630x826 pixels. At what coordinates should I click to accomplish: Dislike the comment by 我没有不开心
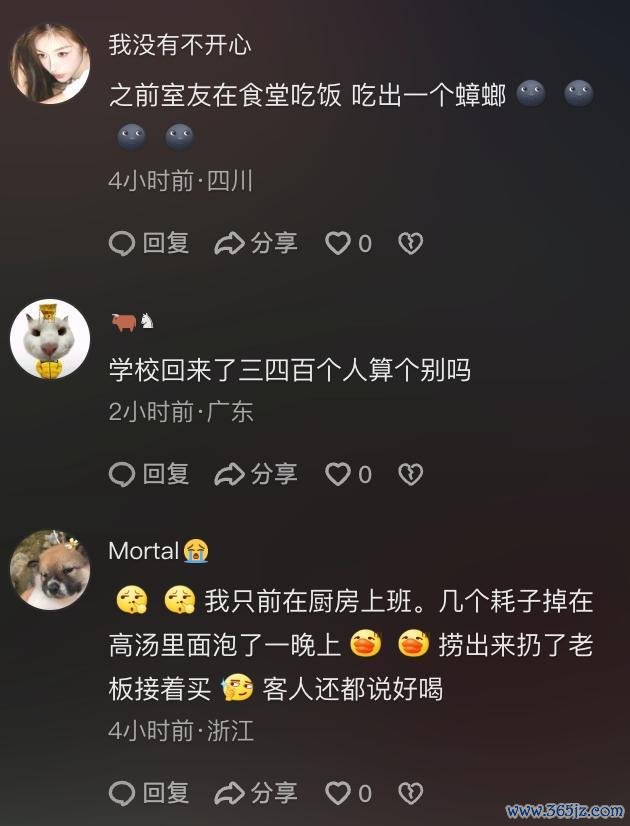coord(410,243)
